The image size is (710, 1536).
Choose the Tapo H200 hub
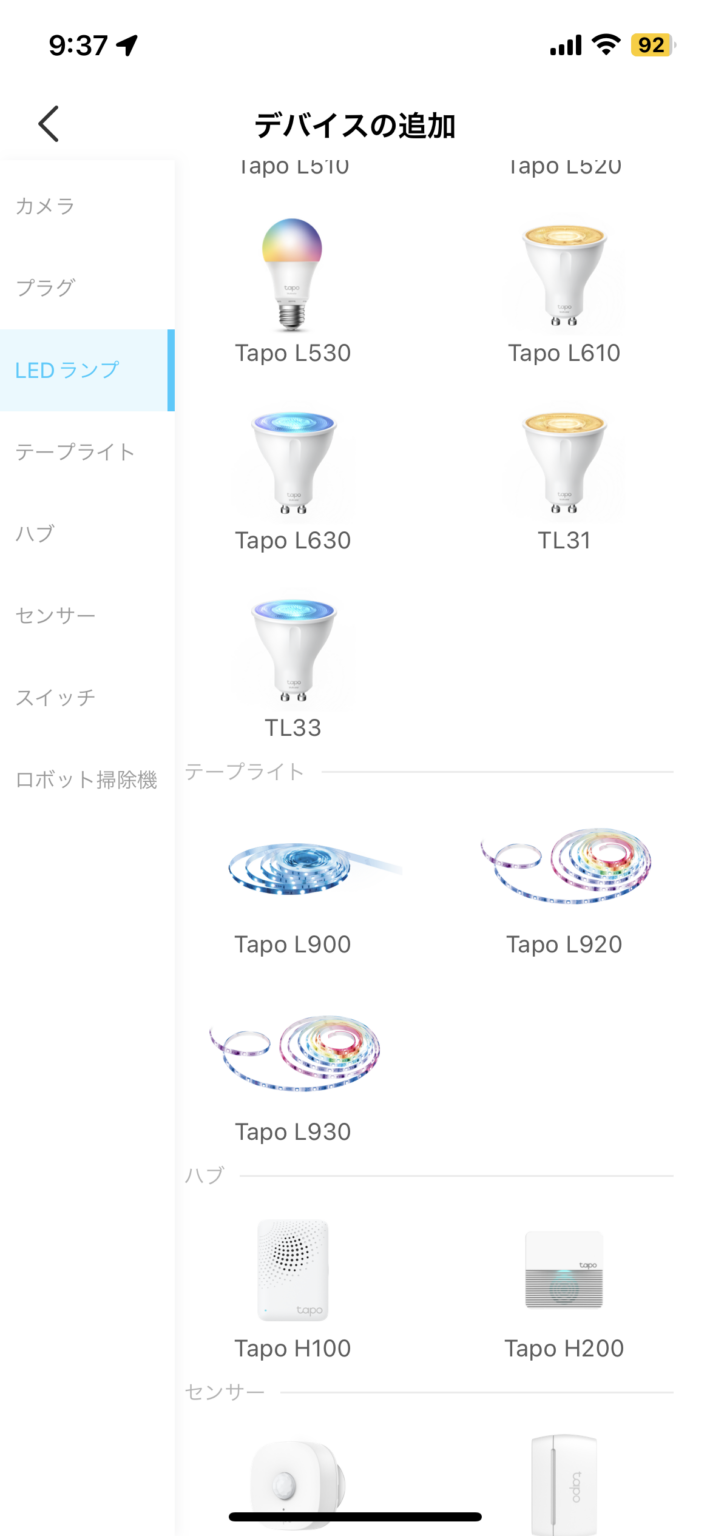(x=564, y=1285)
